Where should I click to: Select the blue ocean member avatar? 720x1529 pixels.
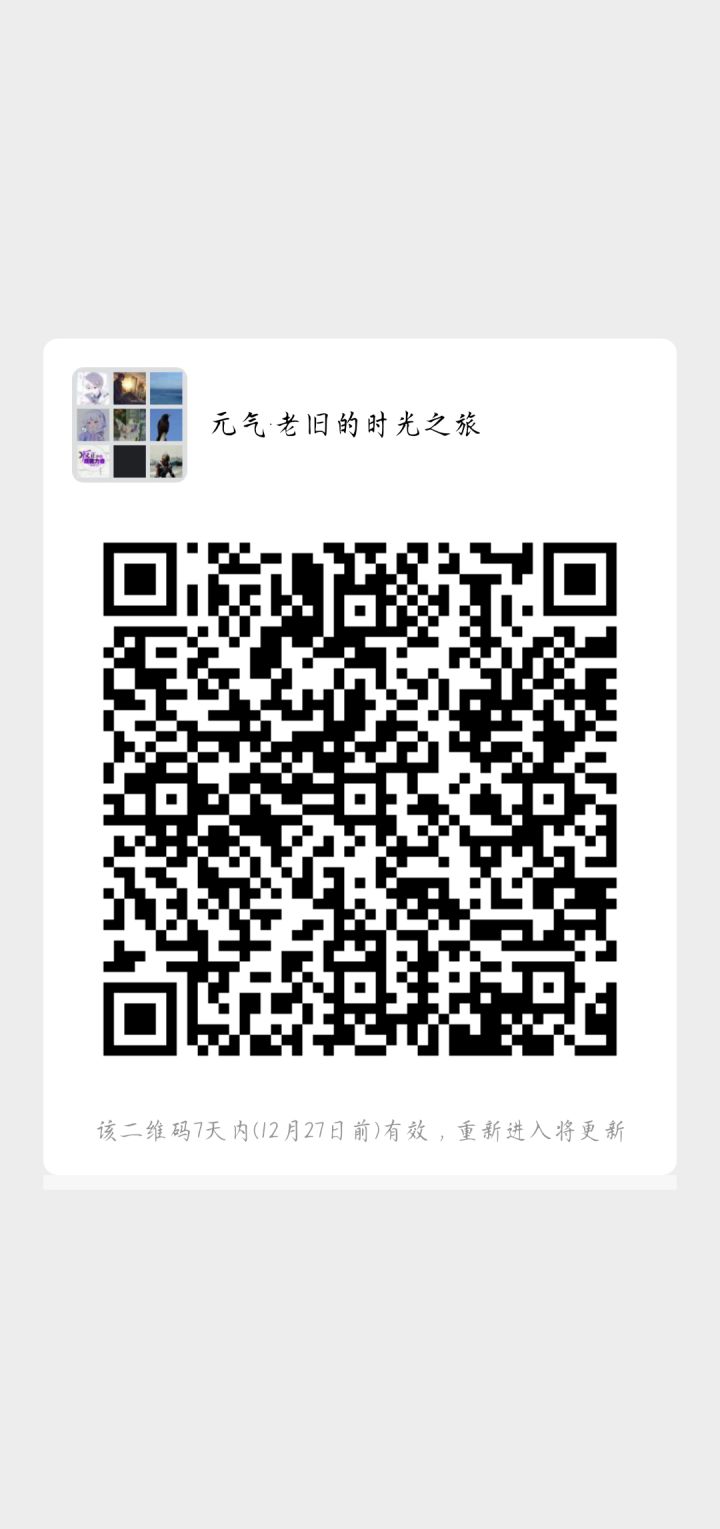click(168, 390)
